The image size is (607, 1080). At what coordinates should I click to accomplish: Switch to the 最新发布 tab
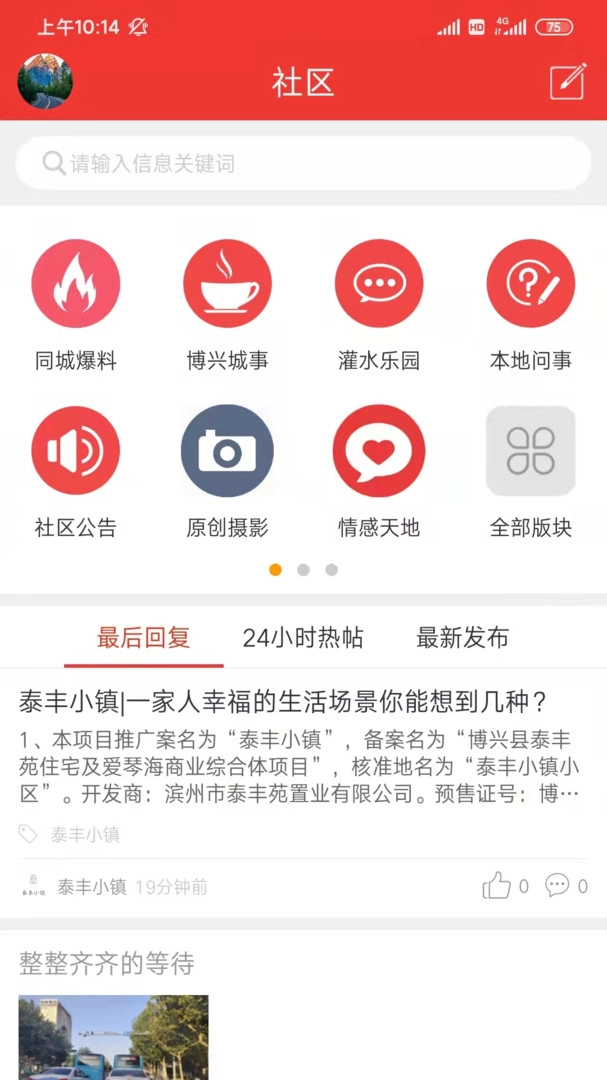[x=462, y=638]
